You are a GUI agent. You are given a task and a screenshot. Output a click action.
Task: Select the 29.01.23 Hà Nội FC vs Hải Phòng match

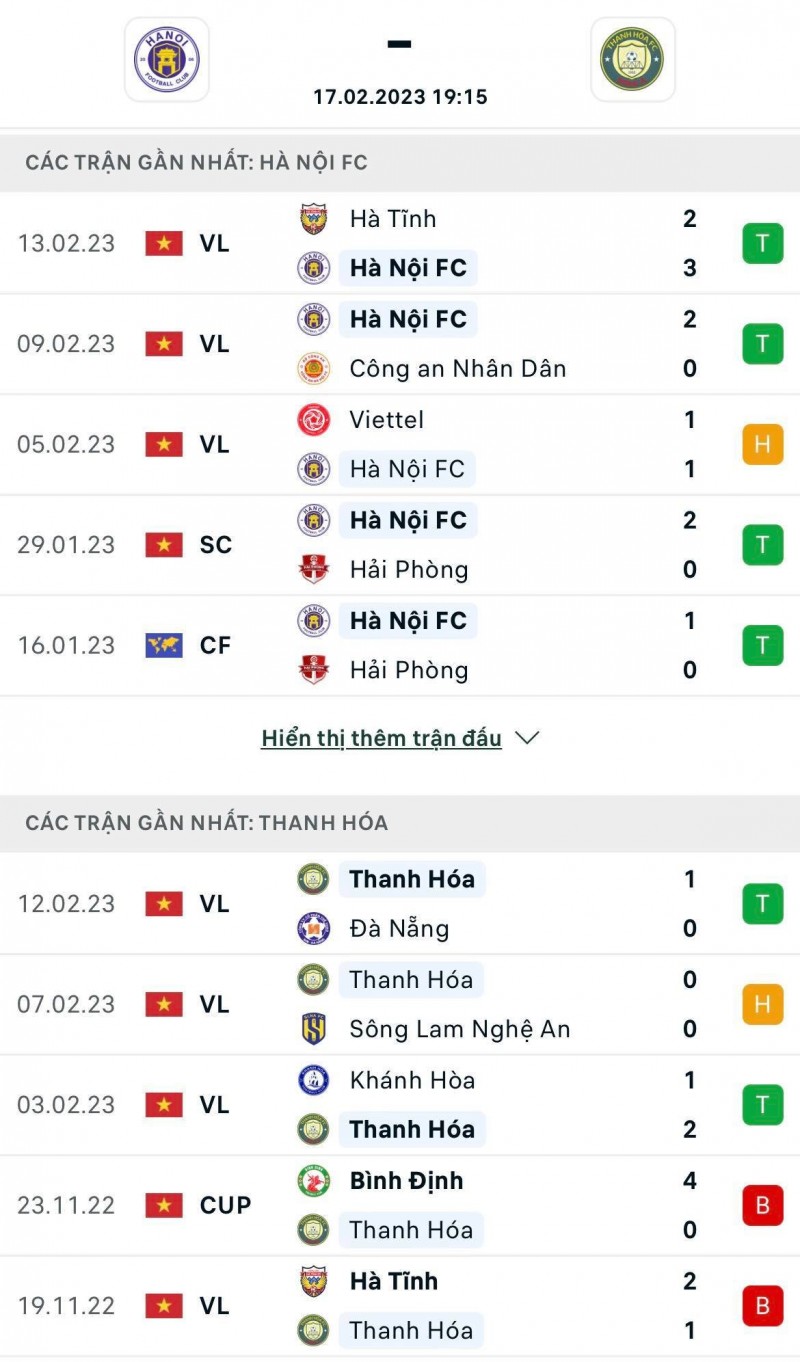400,545
